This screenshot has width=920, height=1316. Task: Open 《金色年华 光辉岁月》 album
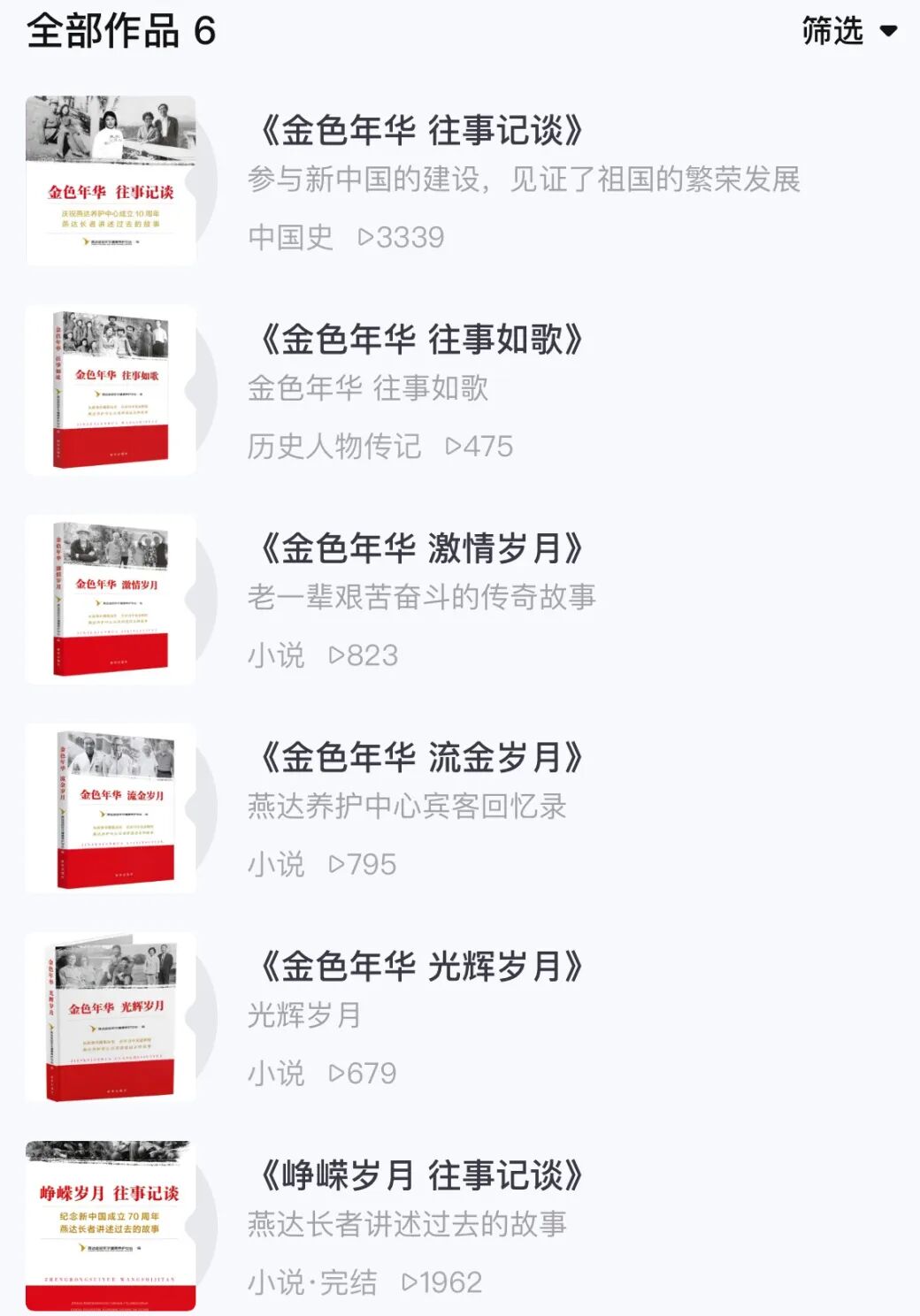click(x=421, y=967)
